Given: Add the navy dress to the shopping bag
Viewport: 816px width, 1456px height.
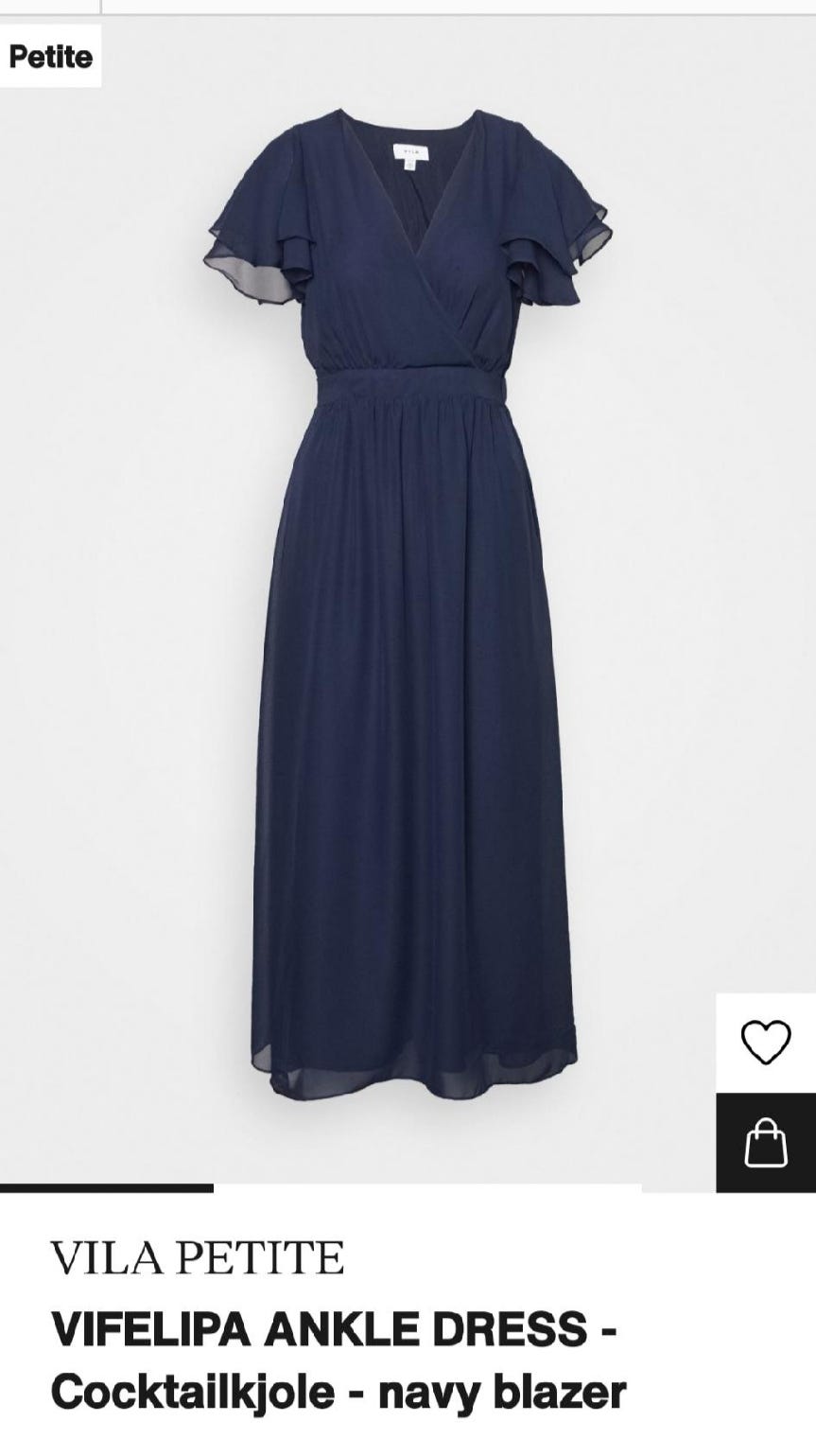Looking at the screenshot, I should click(x=765, y=1142).
